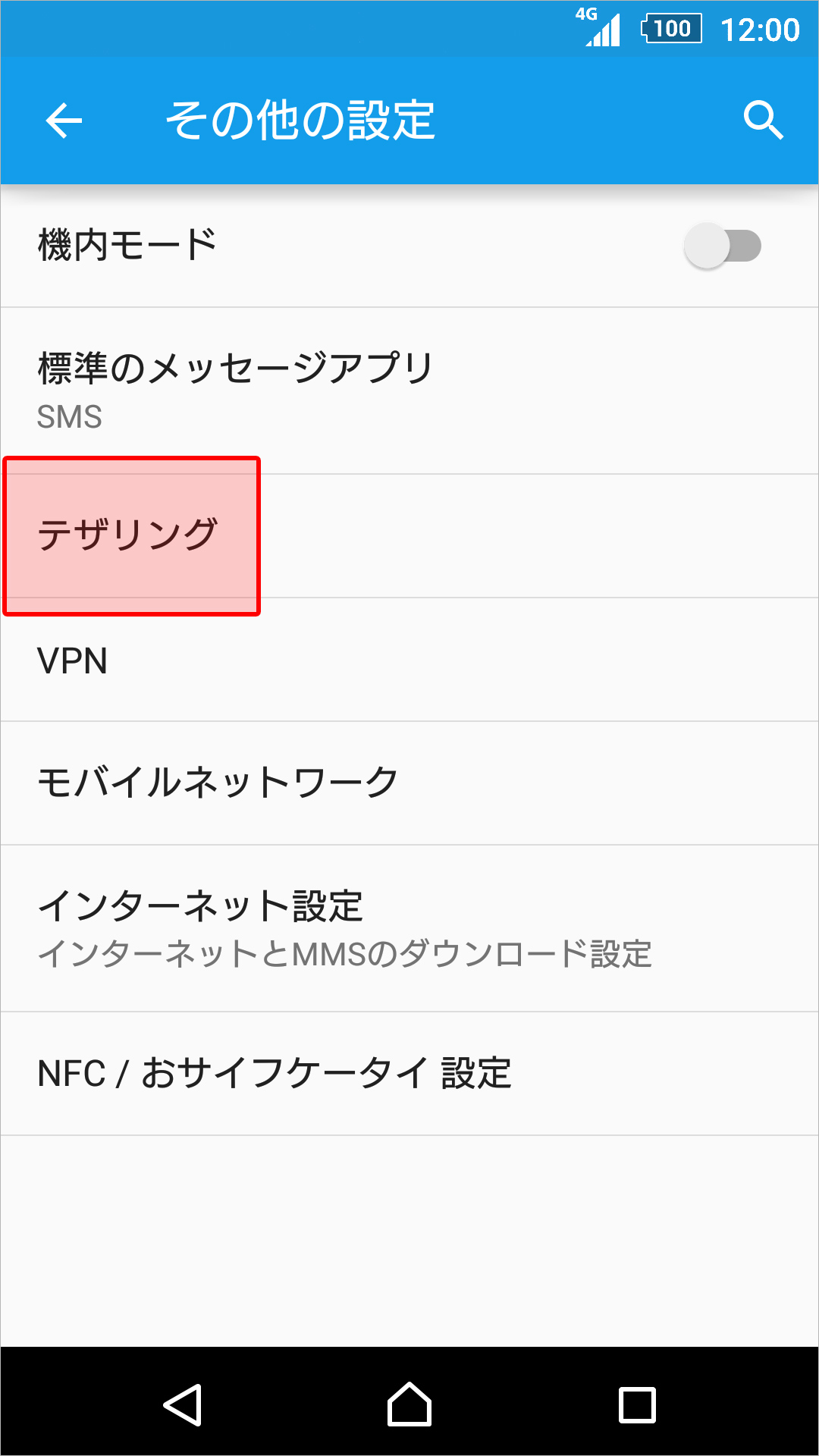Toggle the 機内モード switch
Screen dimensions: 819x1456
point(722,246)
